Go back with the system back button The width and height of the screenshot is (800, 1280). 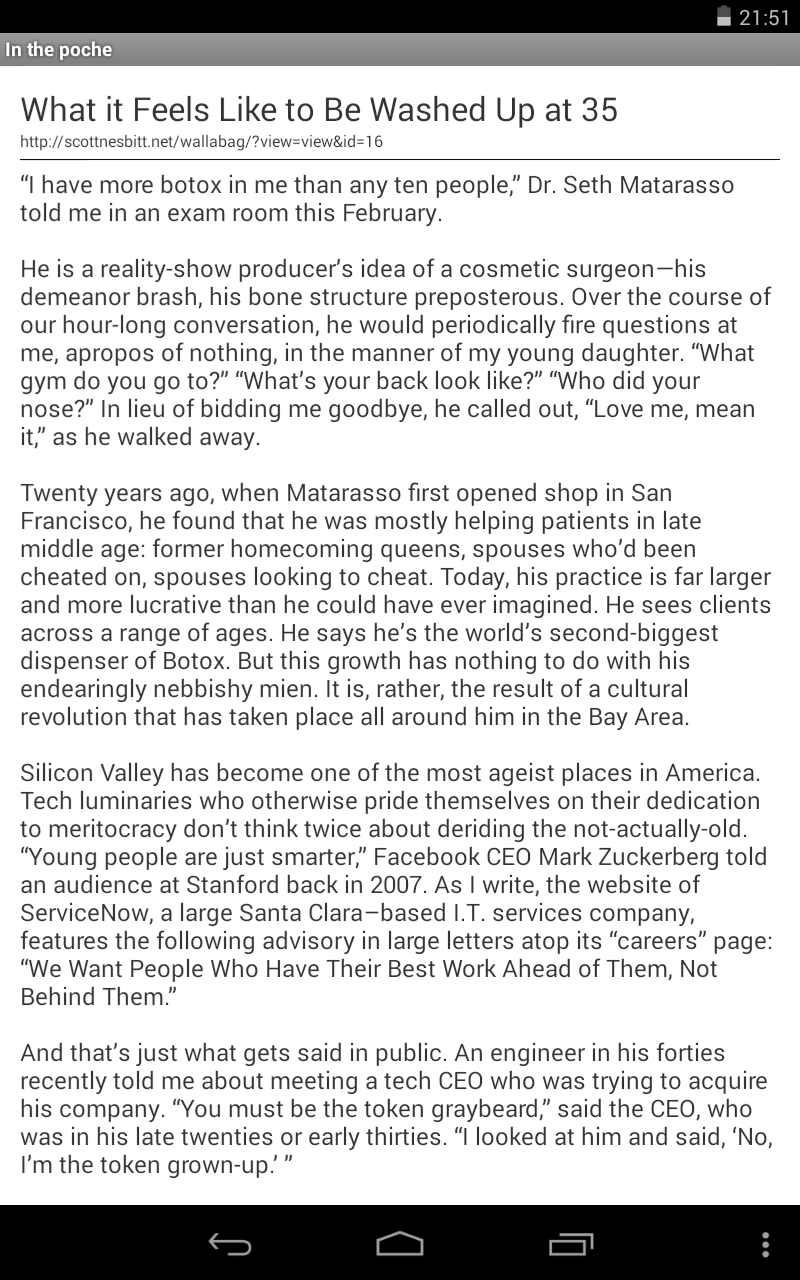point(229,1243)
